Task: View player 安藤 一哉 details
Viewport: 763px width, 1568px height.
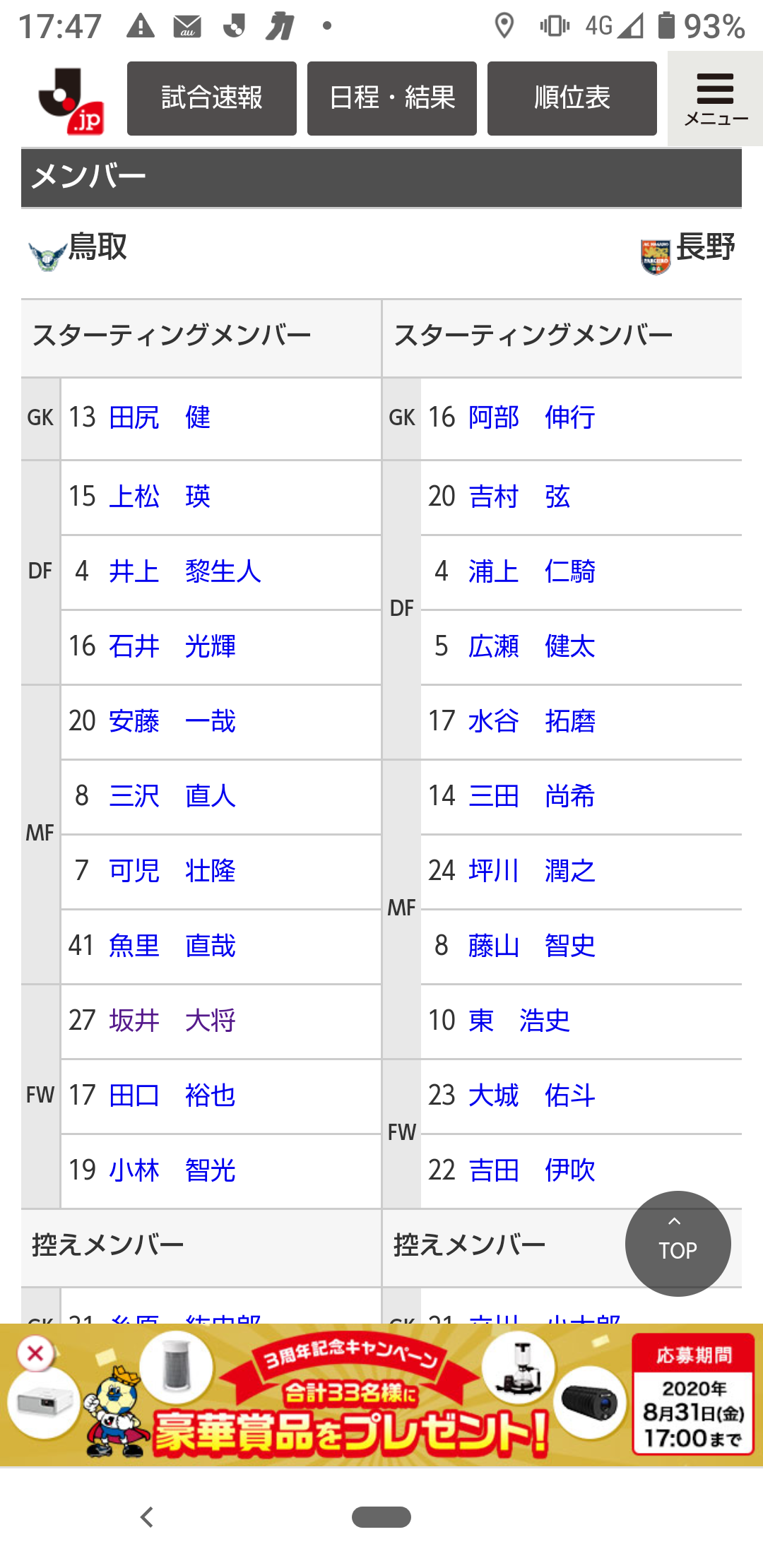Action: tap(172, 721)
